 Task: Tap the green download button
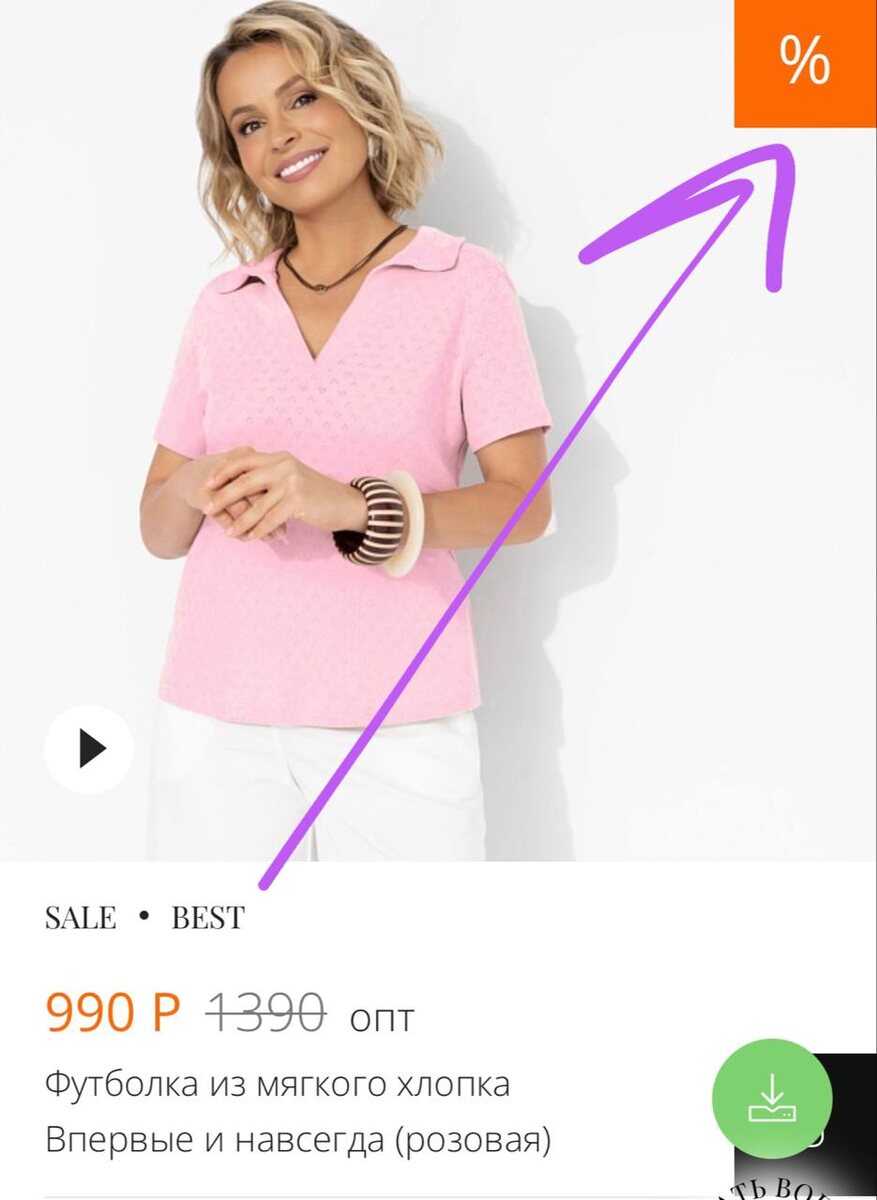[771, 1098]
